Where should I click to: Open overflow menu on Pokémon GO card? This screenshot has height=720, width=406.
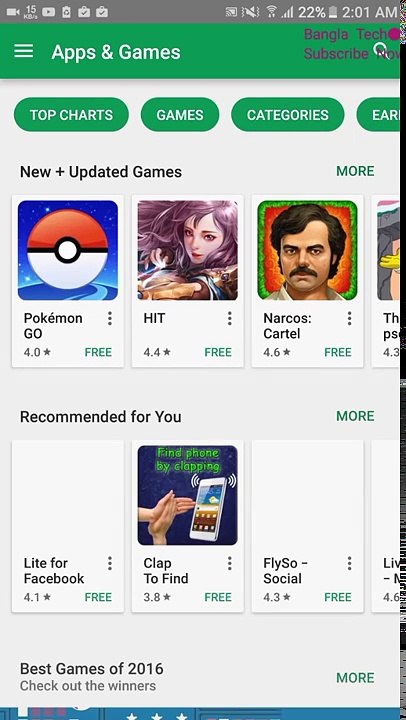pyautogui.click(x=110, y=318)
